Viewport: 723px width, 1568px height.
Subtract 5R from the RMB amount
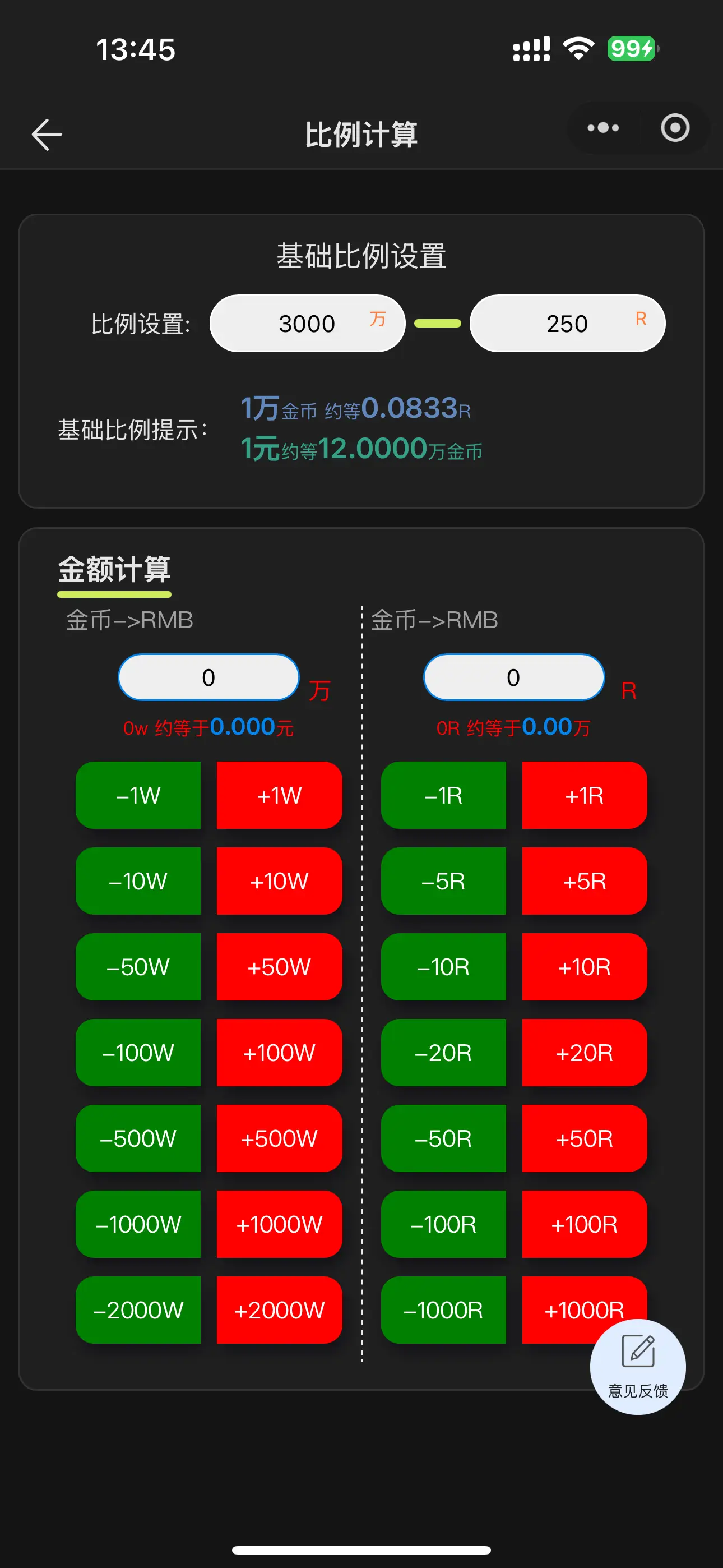pyautogui.click(x=444, y=881)
